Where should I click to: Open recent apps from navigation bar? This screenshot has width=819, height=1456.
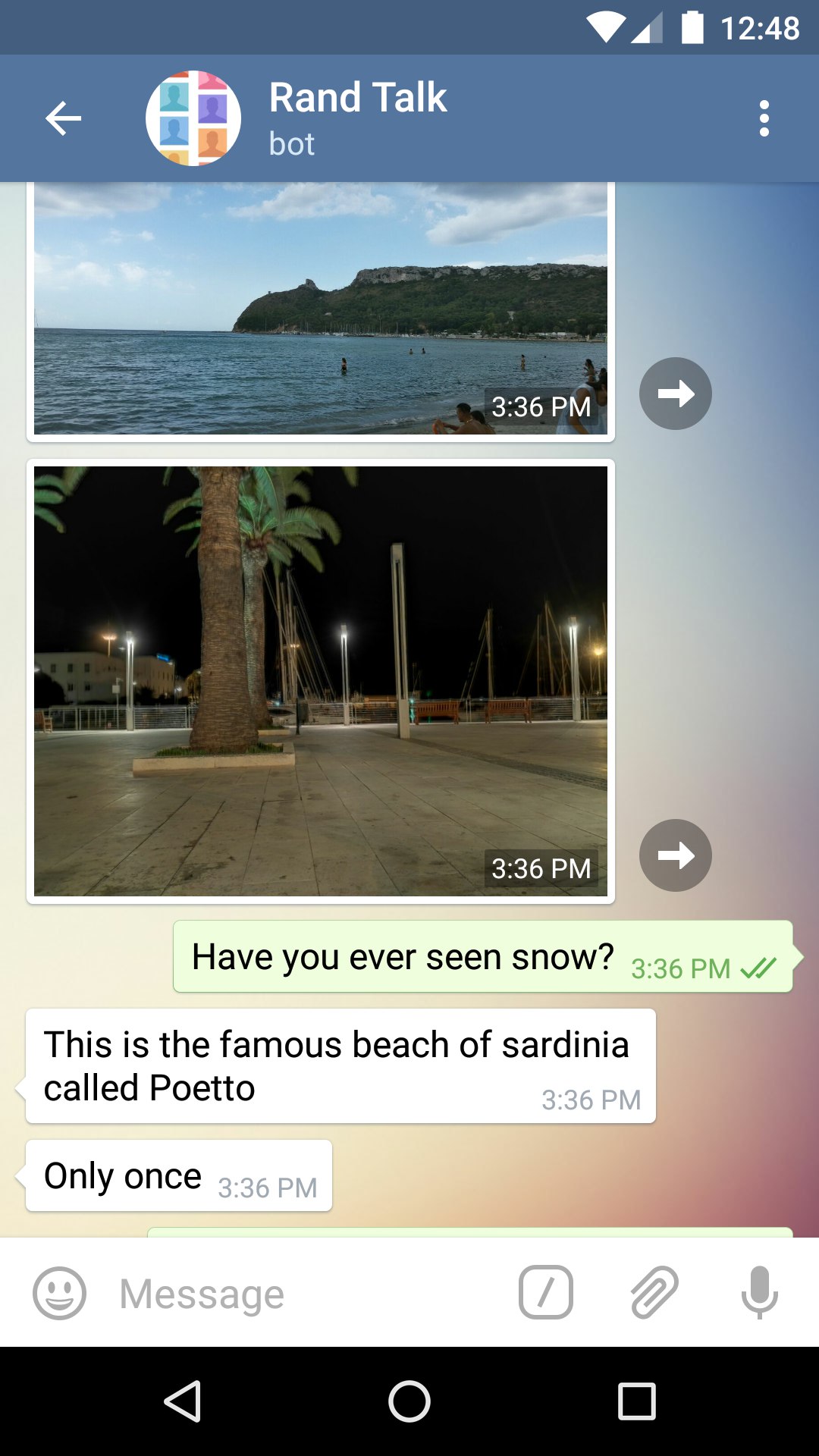637,1401
